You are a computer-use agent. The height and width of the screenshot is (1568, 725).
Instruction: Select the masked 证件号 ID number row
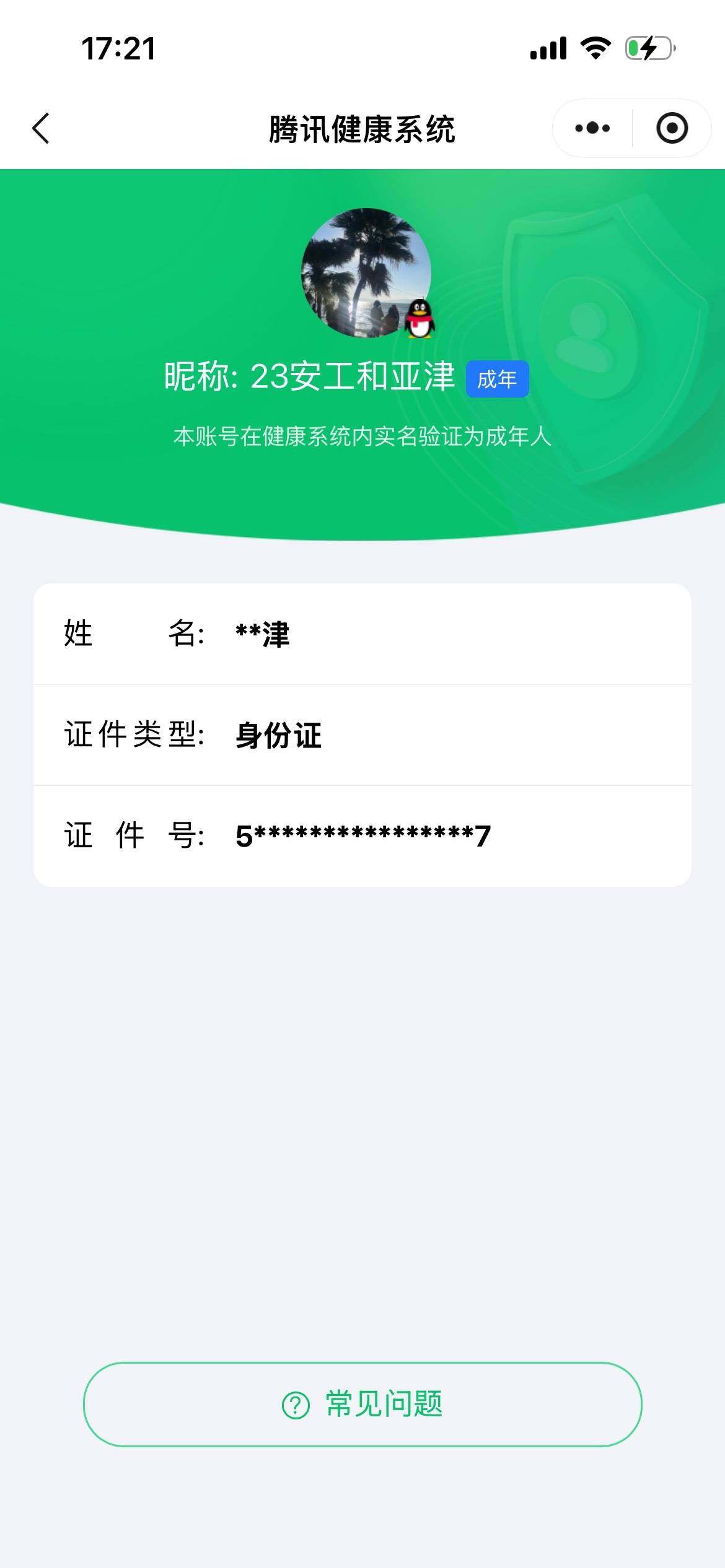[361, 835]
